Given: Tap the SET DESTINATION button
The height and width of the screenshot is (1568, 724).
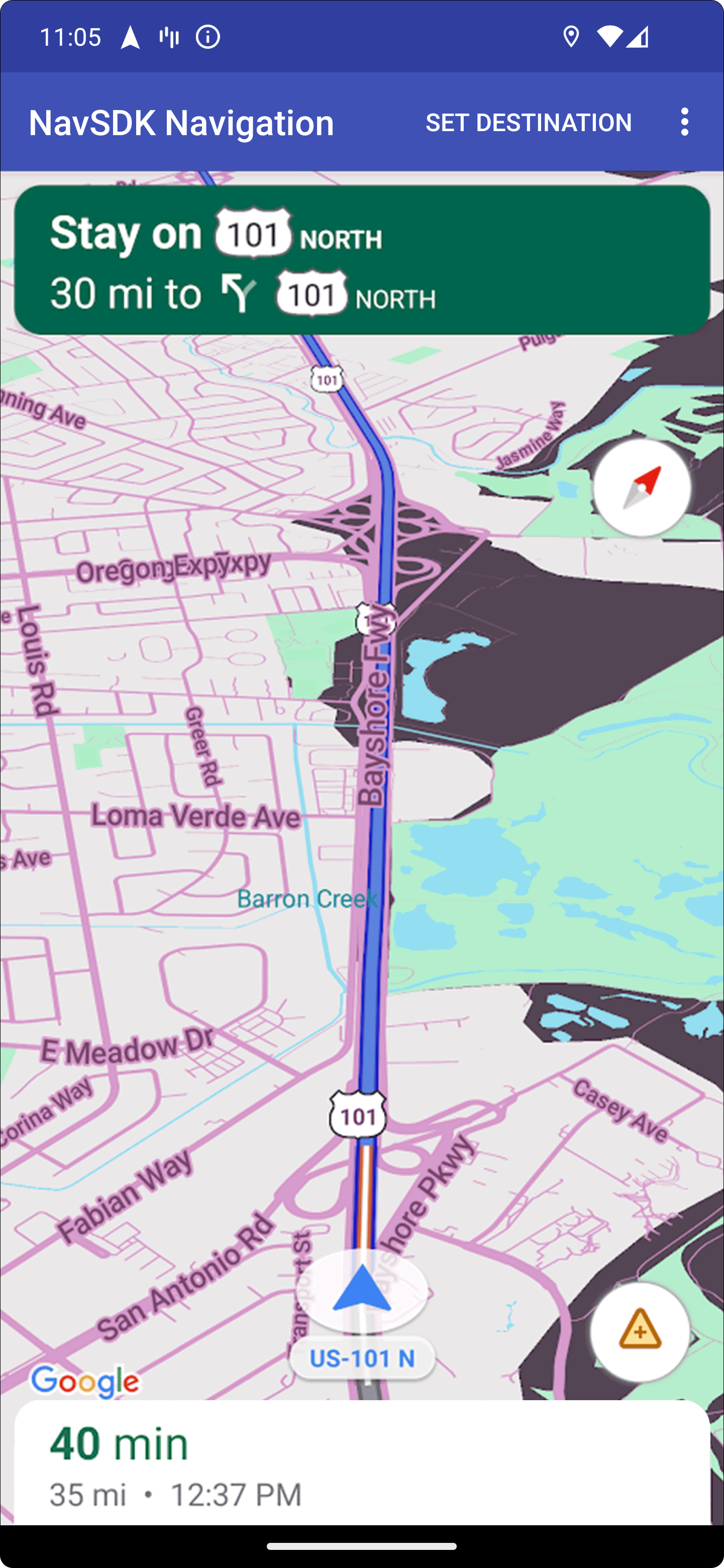Looking at the screenshot, I should [528, 123].
